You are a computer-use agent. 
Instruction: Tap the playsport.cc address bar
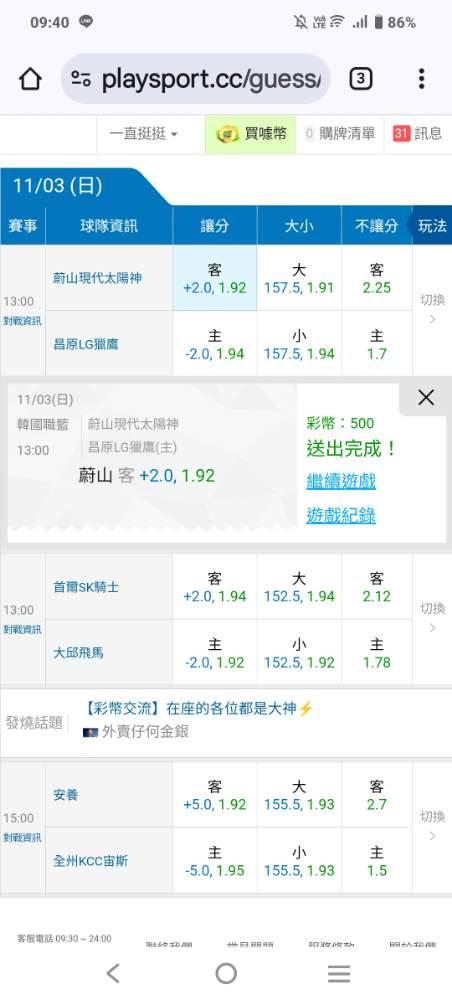coord(196,79)
